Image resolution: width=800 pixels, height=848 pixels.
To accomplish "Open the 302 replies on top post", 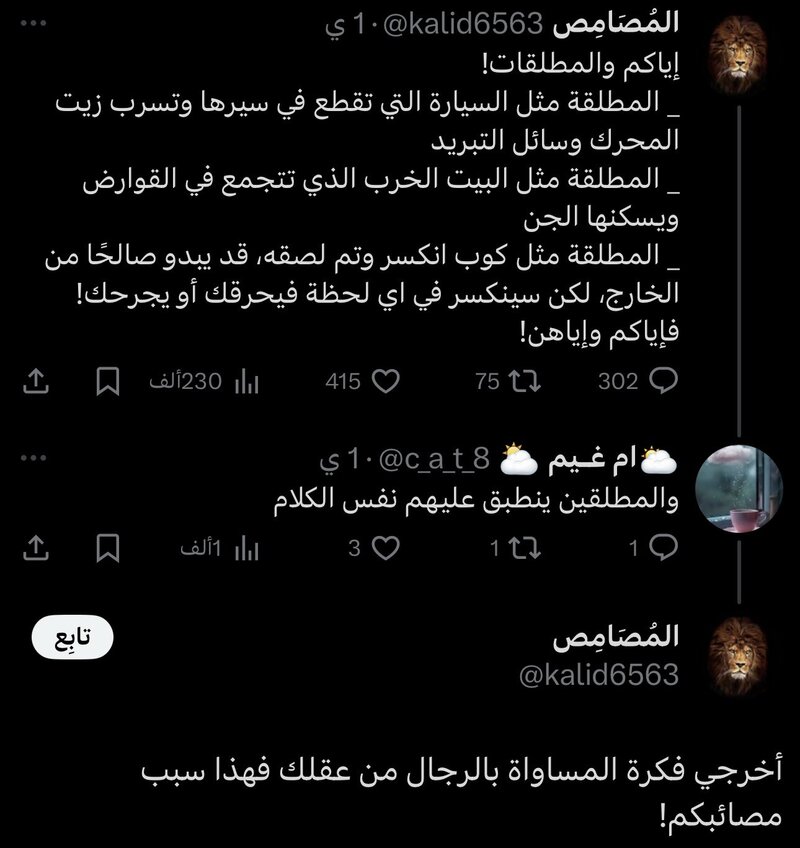I will point(664,381).
